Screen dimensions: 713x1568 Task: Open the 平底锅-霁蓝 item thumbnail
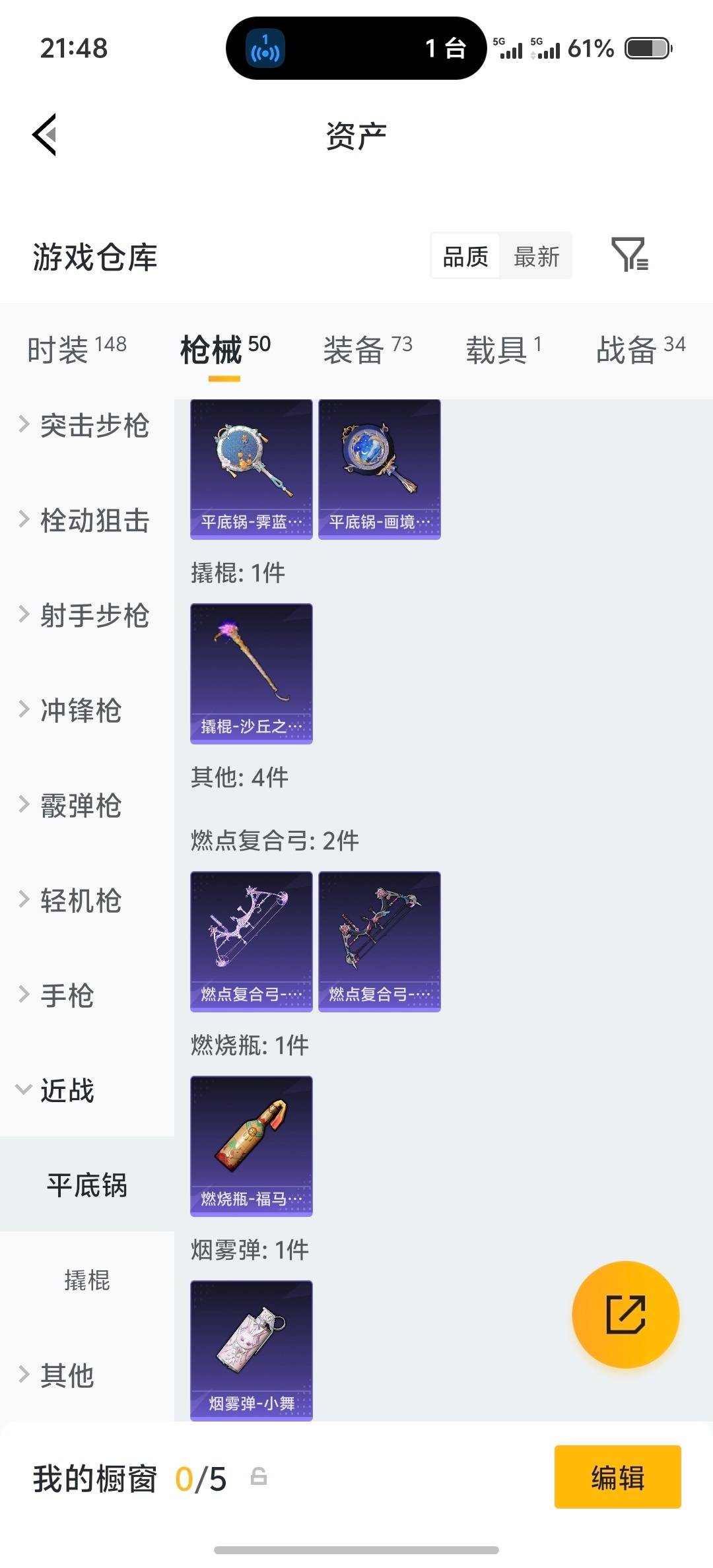pos(251,467)
